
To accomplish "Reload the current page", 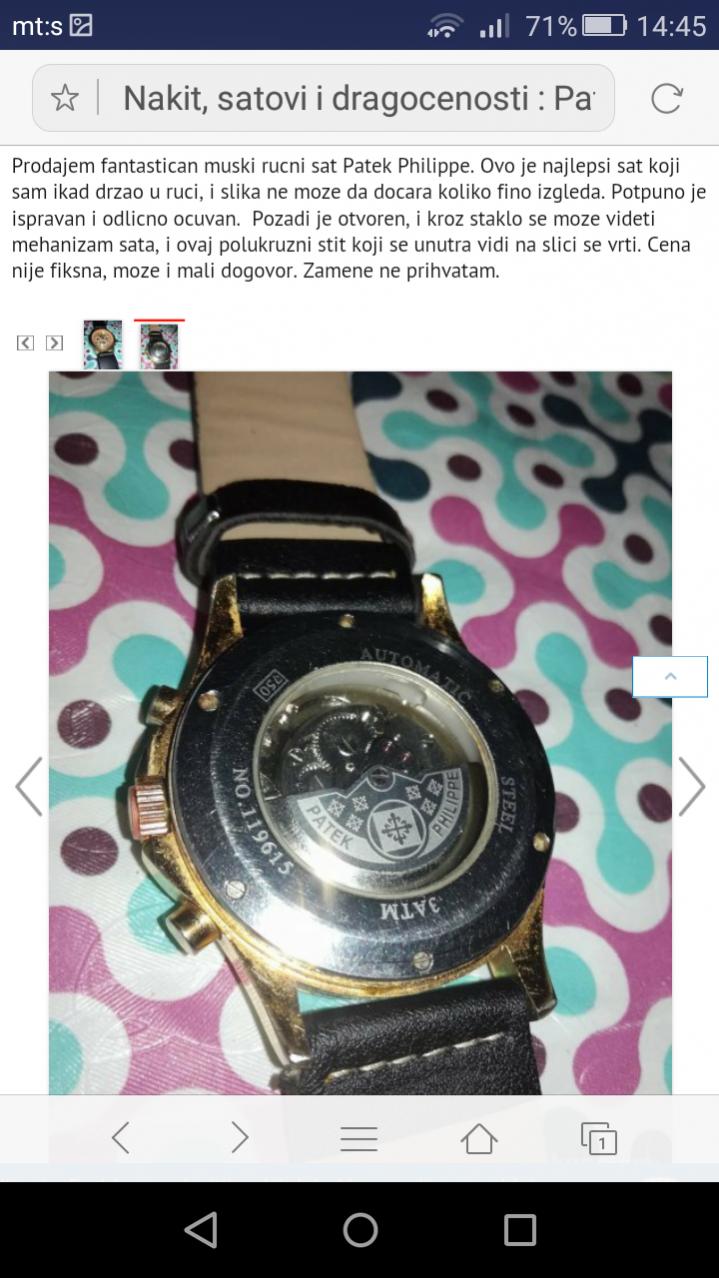I will (666, 98).
